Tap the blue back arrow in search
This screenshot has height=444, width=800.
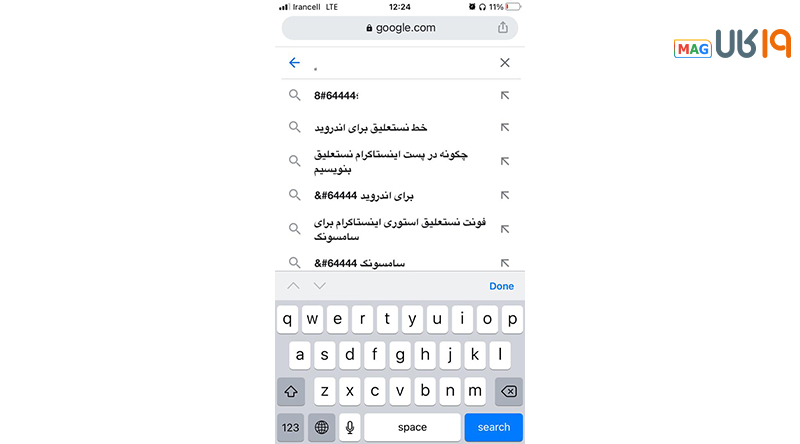294,62
